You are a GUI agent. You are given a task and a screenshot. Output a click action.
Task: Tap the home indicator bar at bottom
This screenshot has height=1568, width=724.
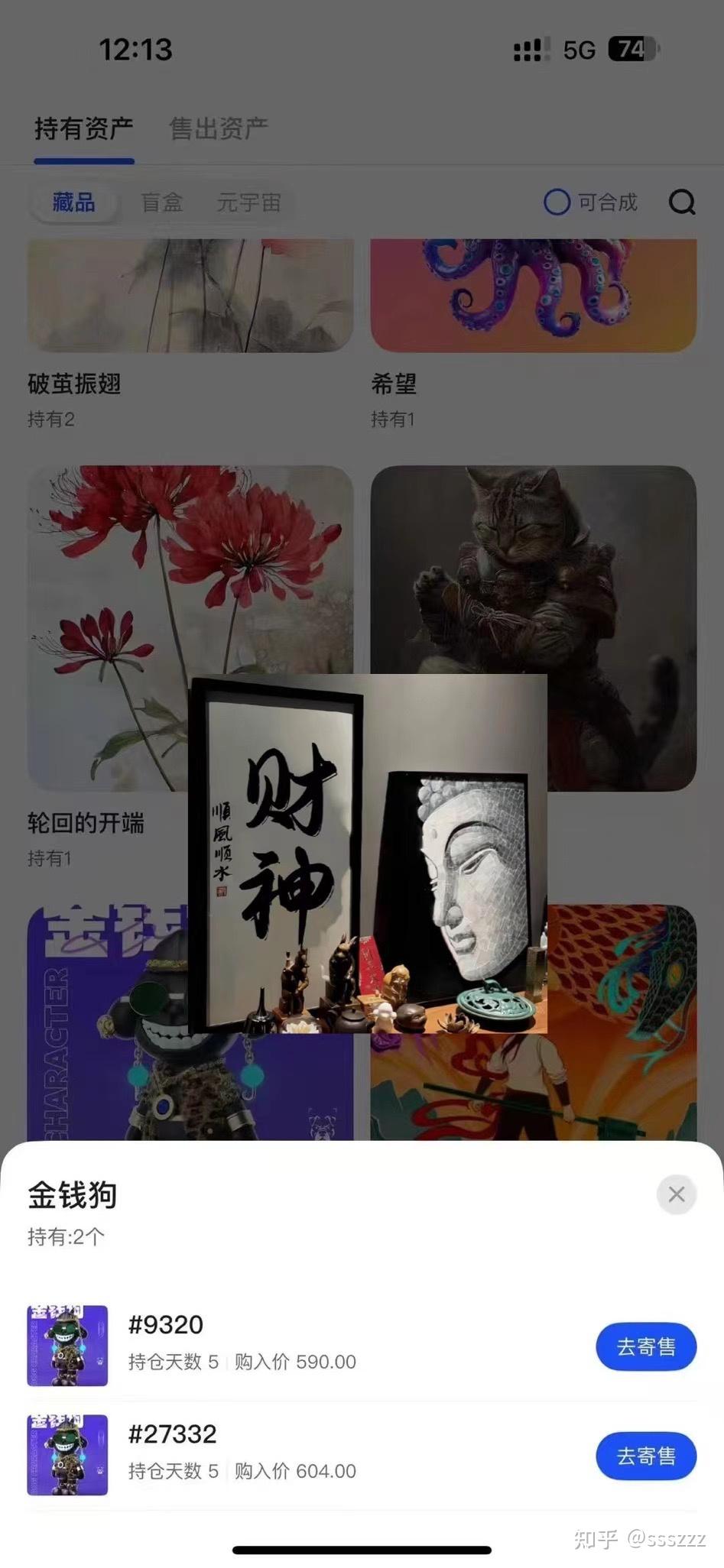[x=362, y=1547]
